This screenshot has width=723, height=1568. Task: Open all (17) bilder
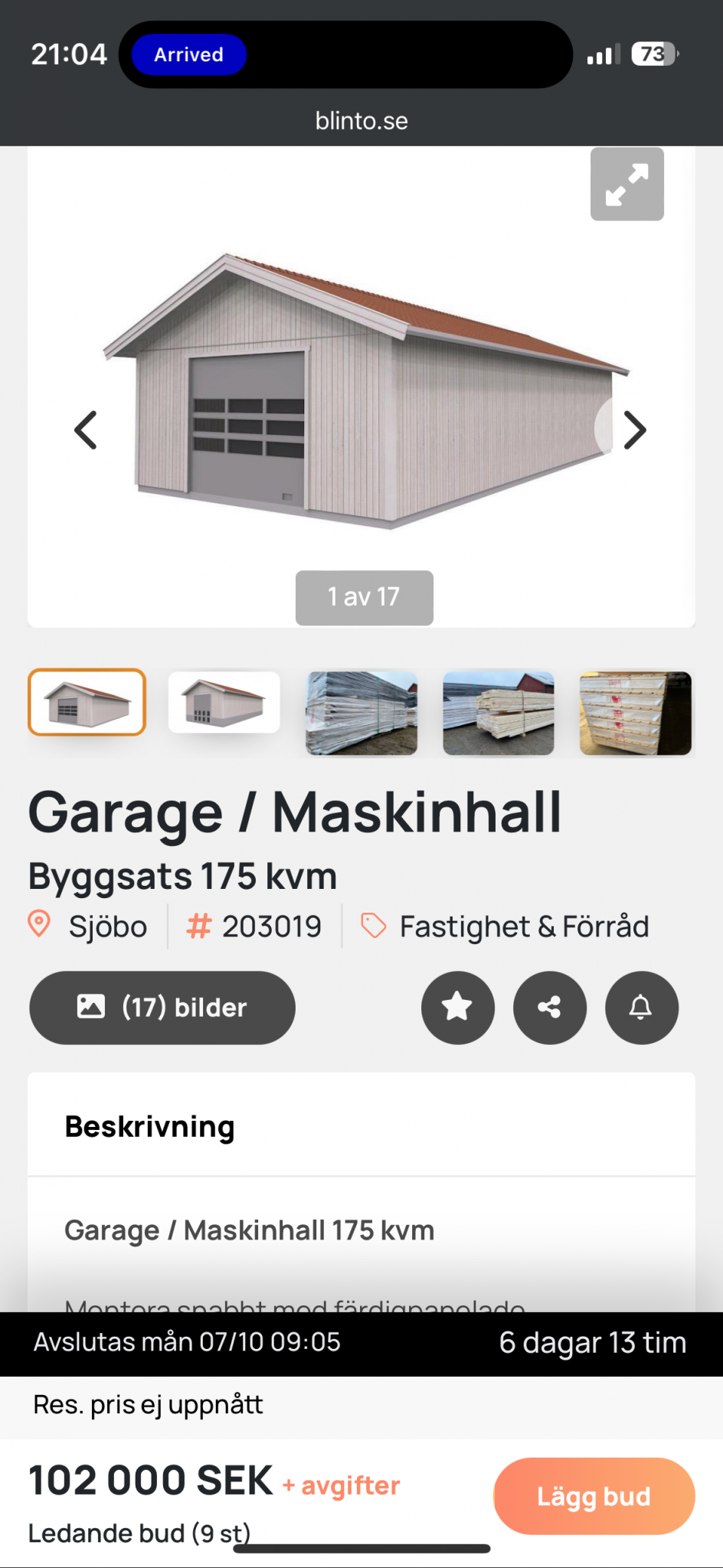(x=162, y=1008)
